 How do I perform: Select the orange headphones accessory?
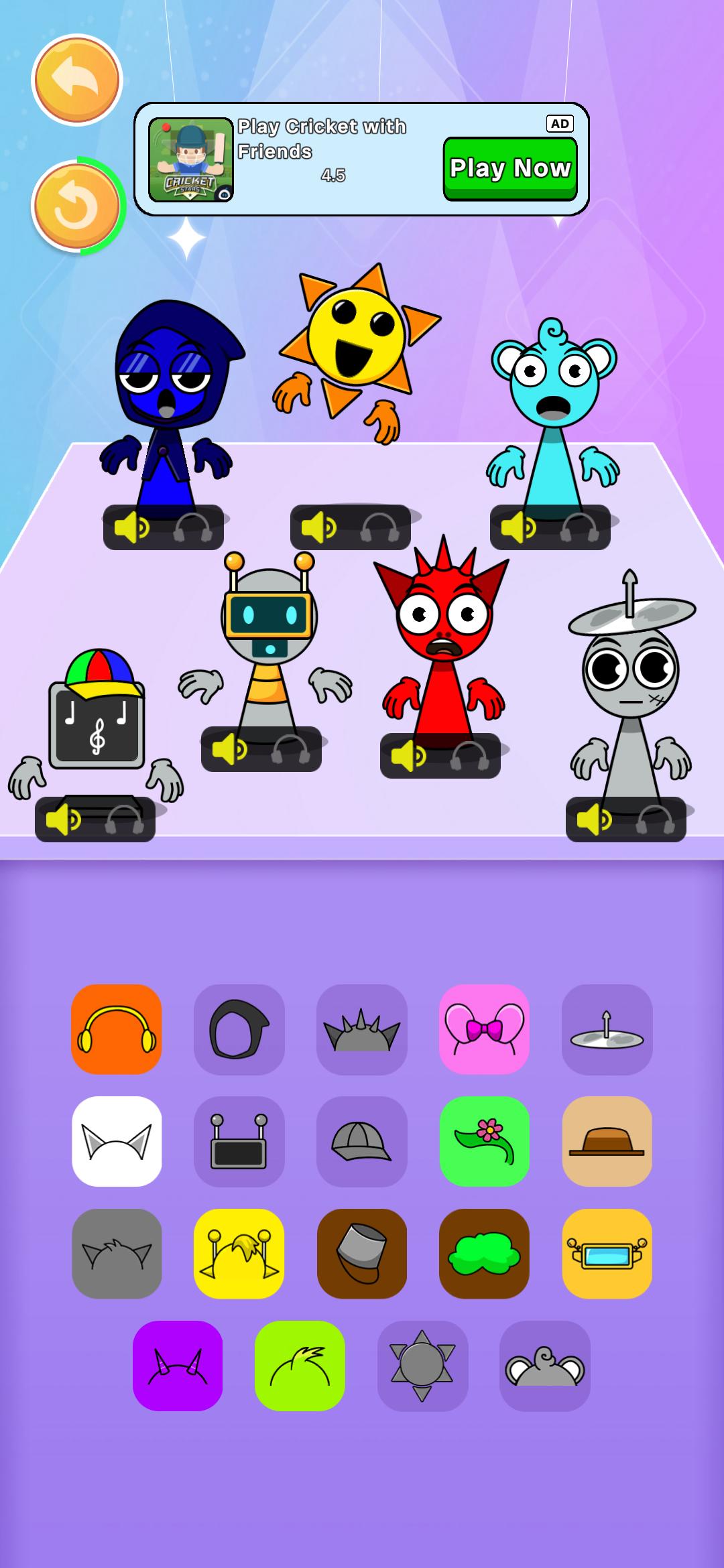117,1029
